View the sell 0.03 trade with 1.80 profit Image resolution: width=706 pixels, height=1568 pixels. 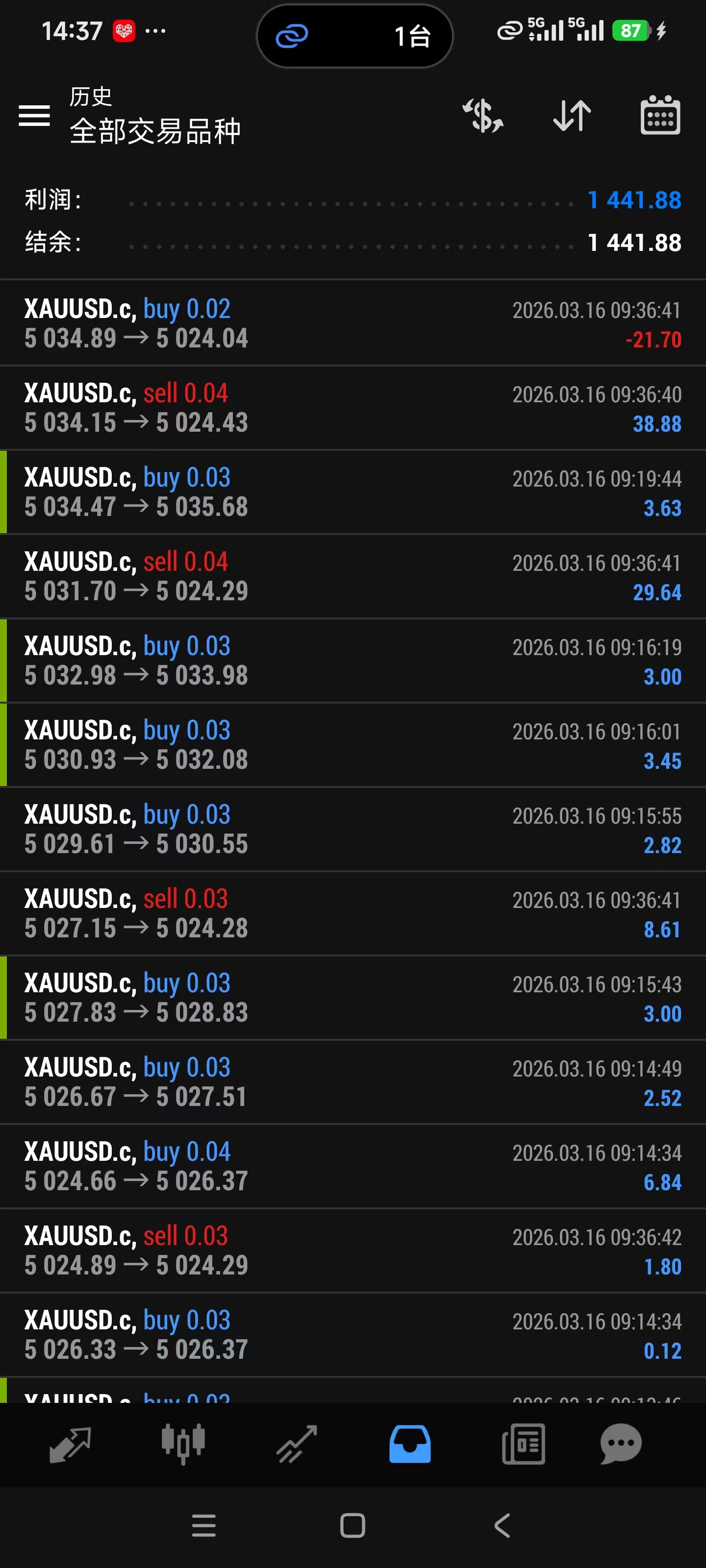point(353,1250)
